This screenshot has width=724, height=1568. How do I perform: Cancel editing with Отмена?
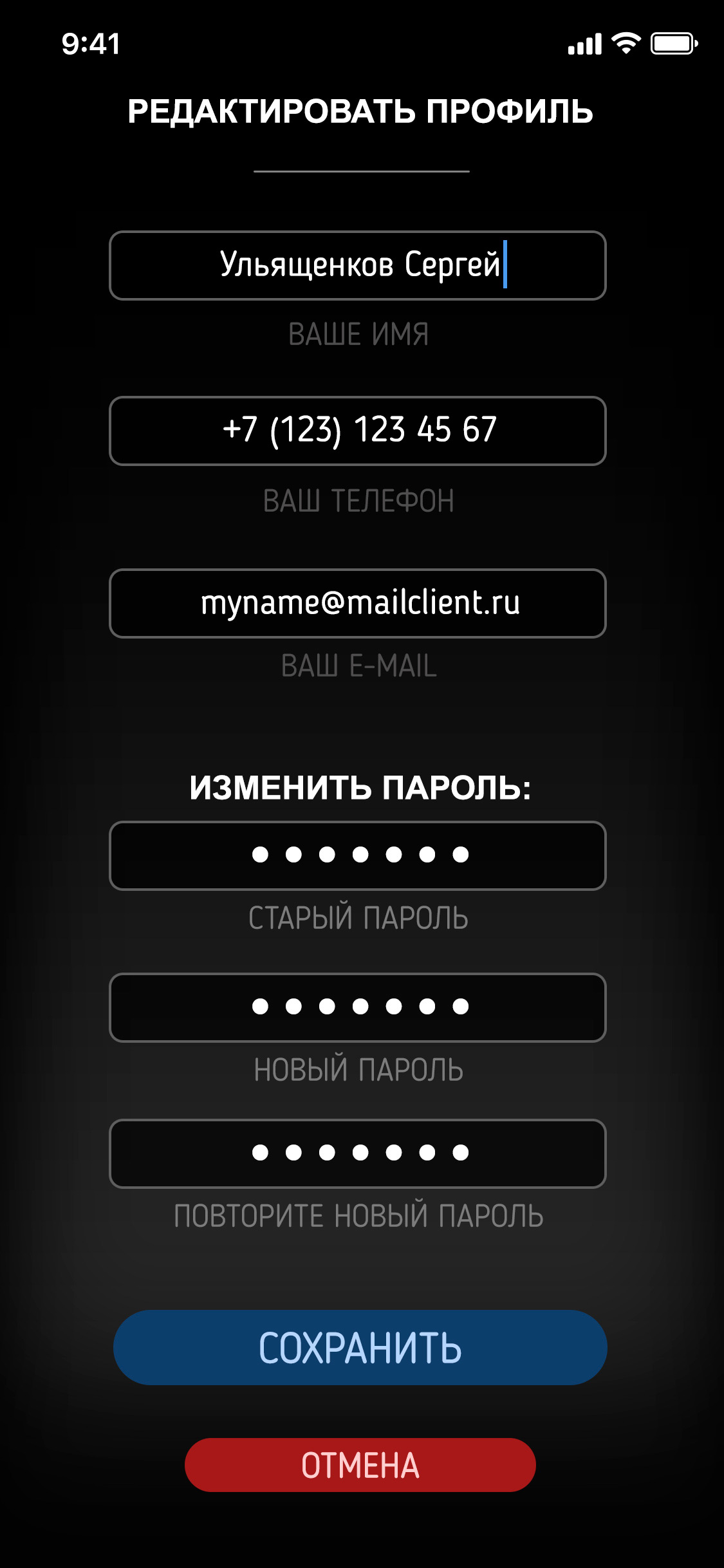(x=360, y=1465)
